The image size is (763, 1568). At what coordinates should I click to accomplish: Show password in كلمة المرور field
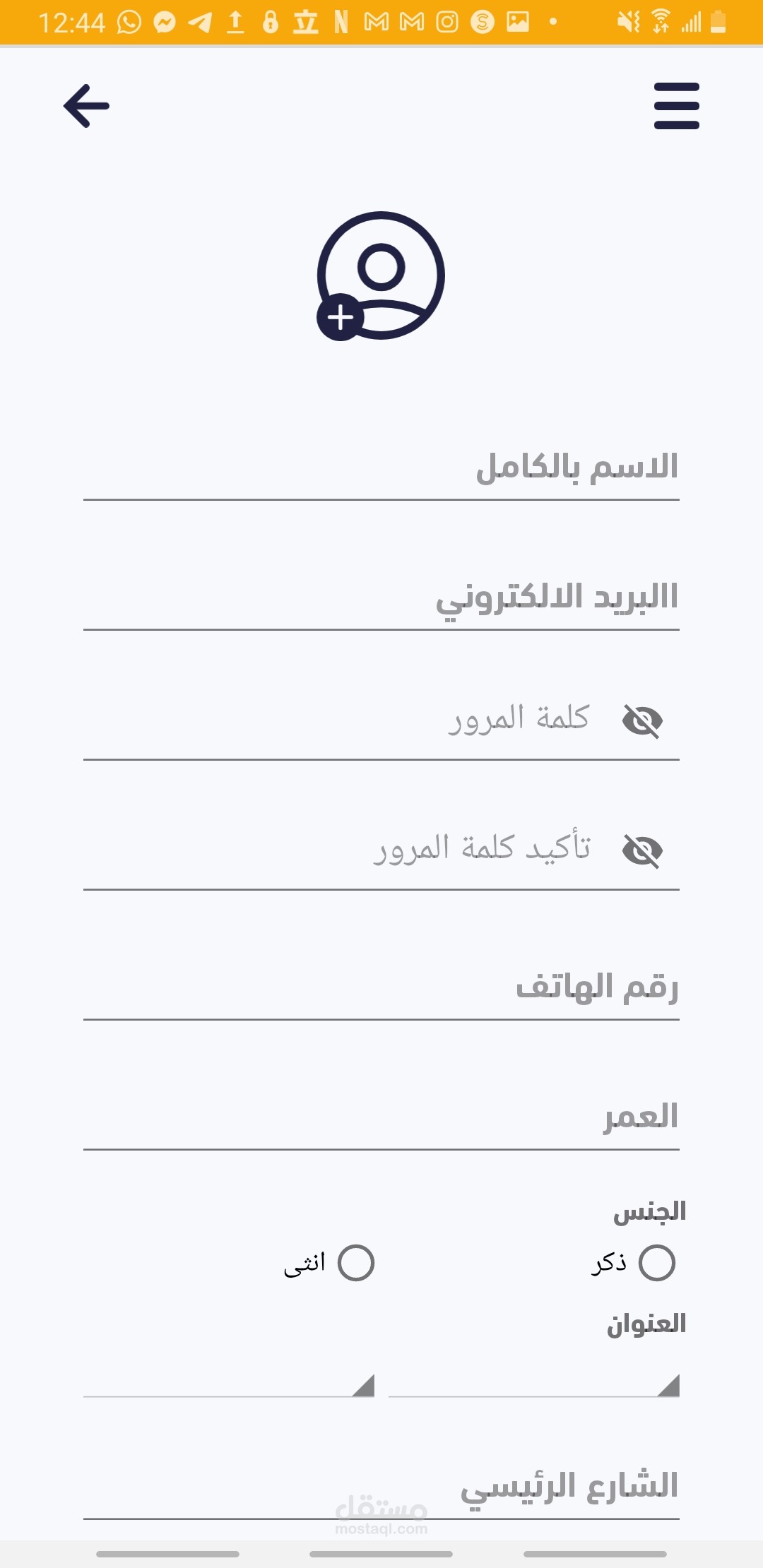642,720
